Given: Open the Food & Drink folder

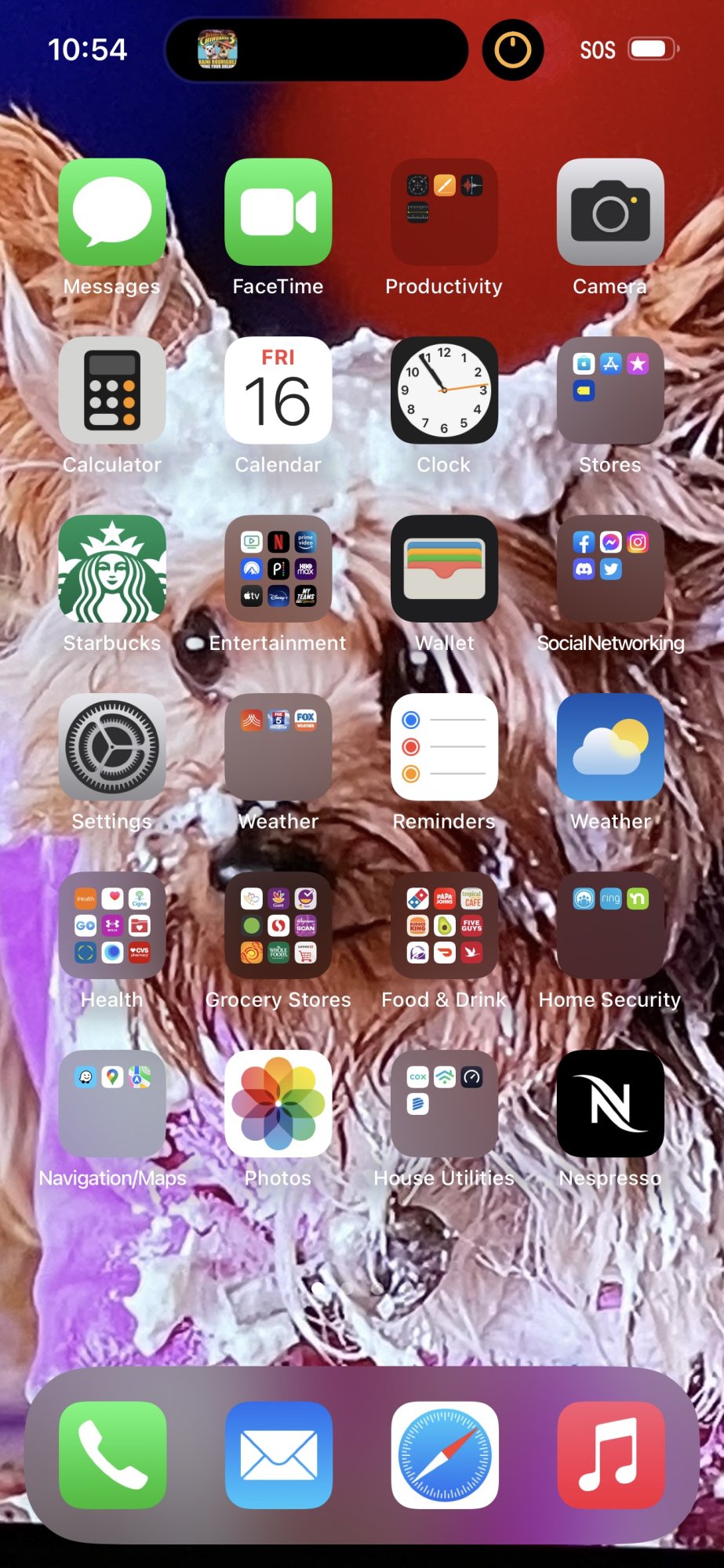Looking at the screenshot, I should tap(444, 925).
